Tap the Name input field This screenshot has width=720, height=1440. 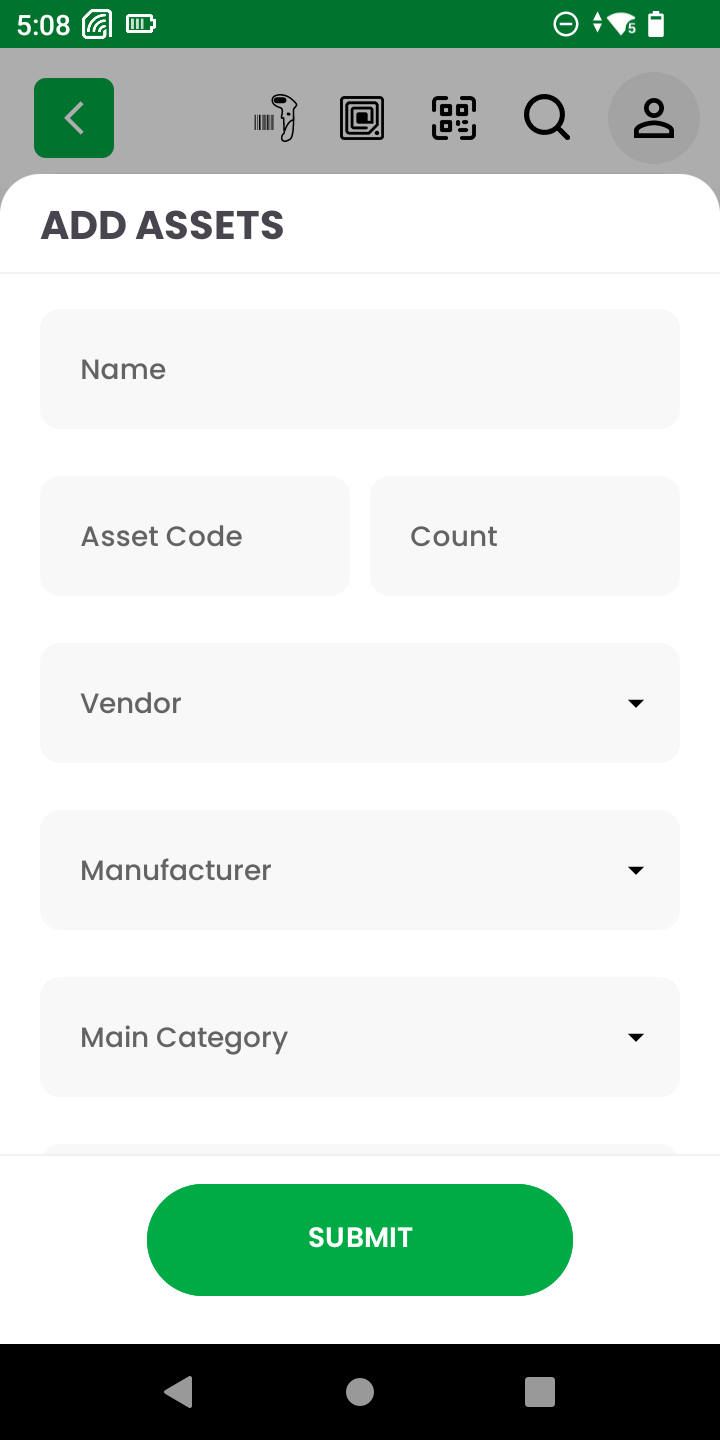tap(360, 369)
